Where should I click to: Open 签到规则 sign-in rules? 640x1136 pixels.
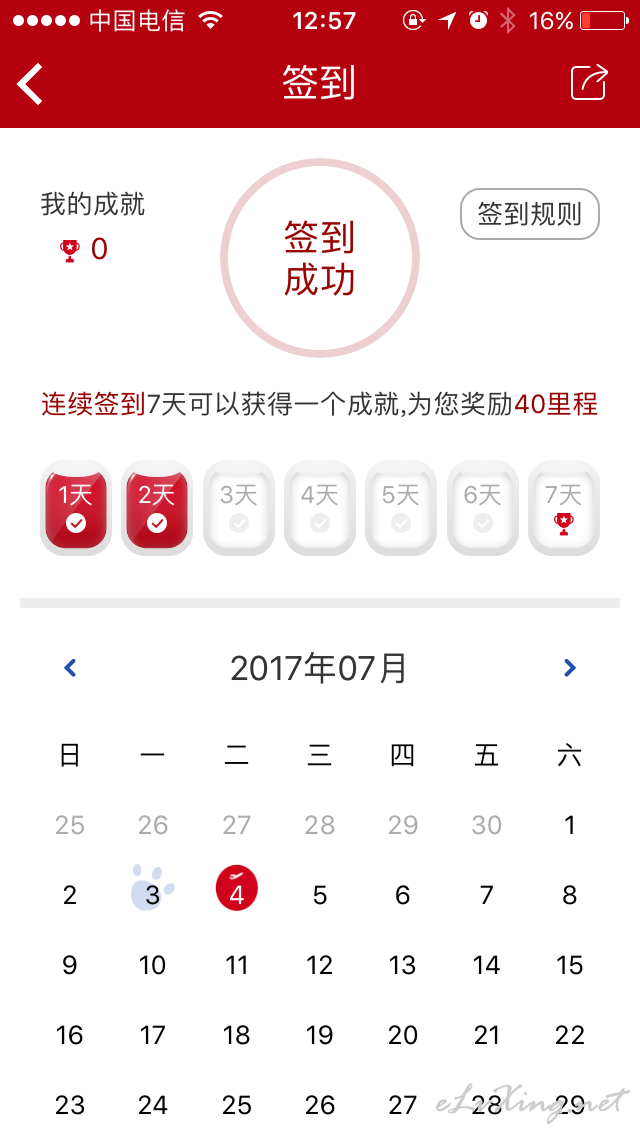530,214
